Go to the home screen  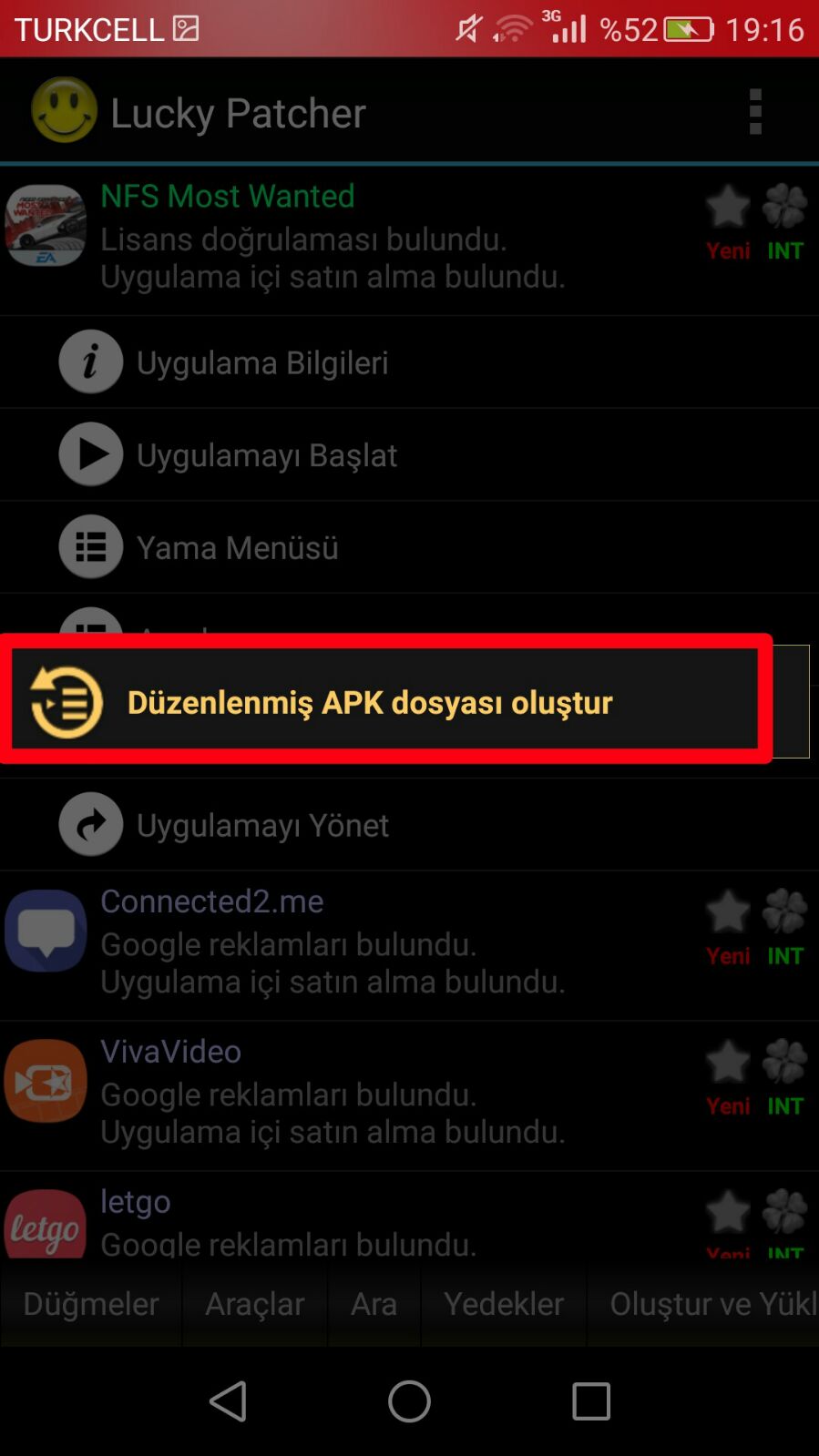coord(409,1401)
